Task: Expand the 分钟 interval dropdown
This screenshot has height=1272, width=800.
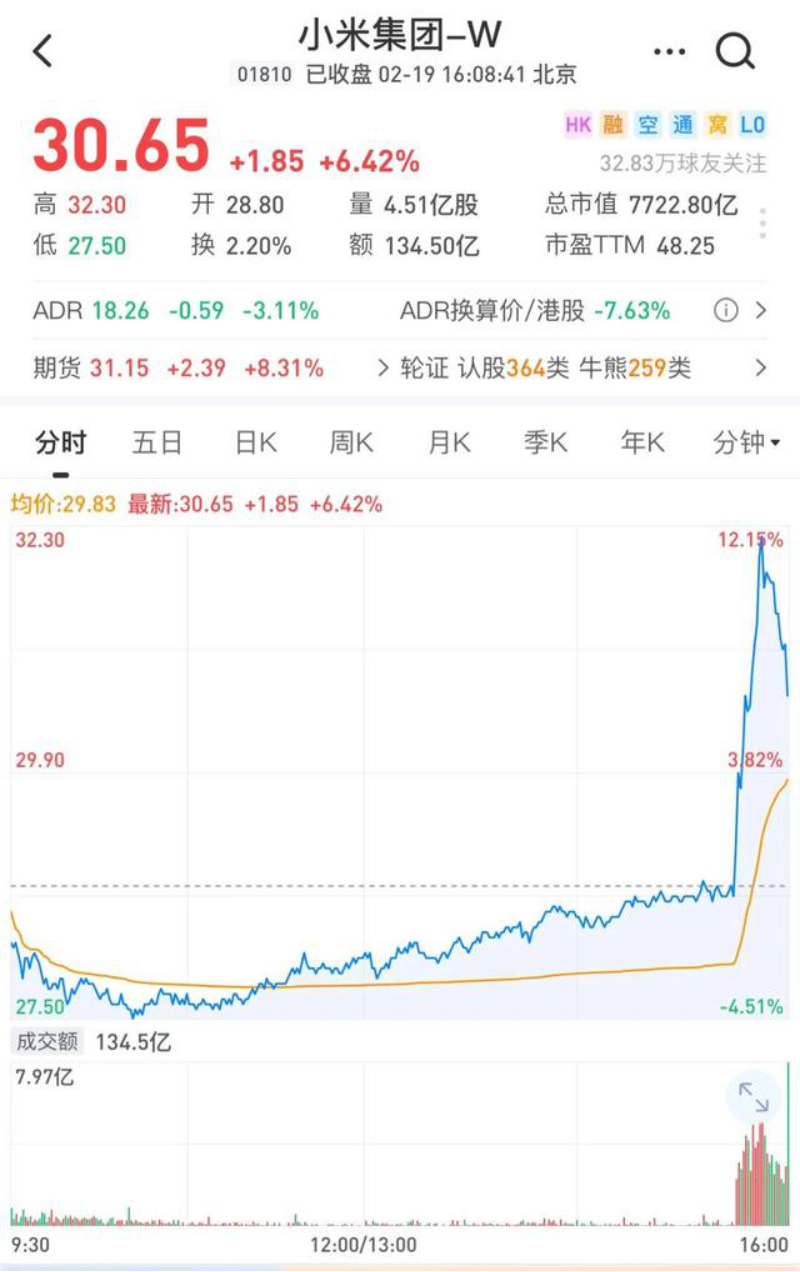Action: 746,443
